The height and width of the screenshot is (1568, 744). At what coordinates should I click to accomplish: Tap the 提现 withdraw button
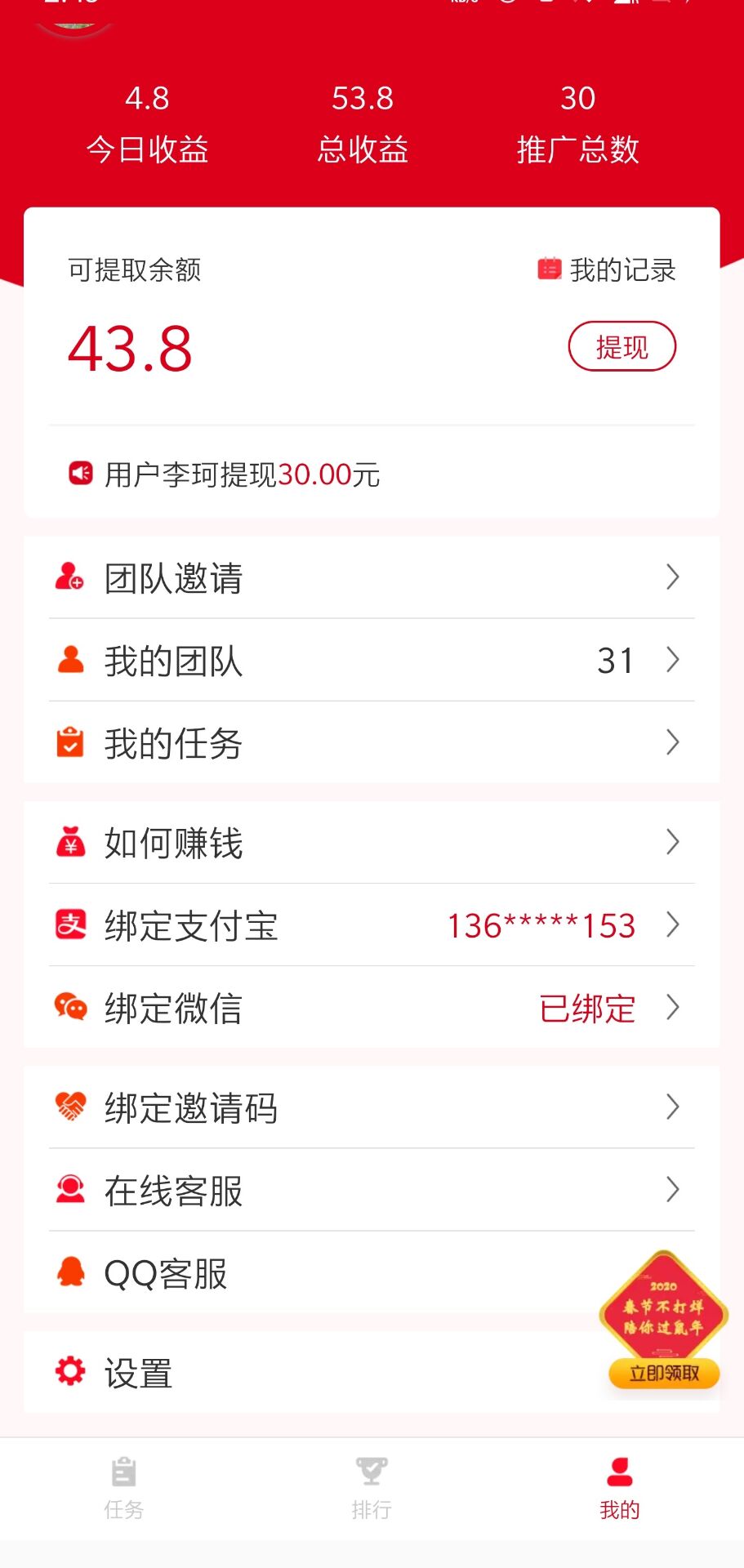[x=621, y=347]
